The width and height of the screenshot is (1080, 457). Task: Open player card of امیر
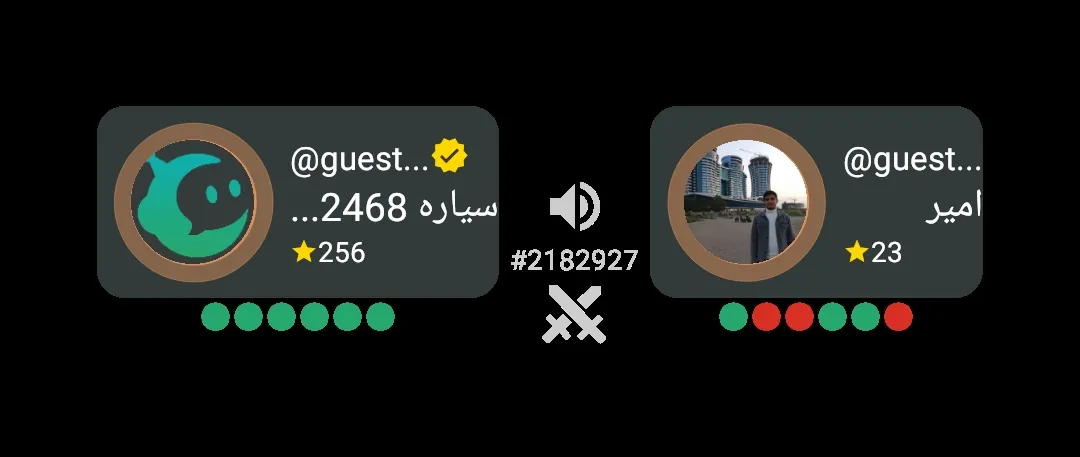(816, 202)
